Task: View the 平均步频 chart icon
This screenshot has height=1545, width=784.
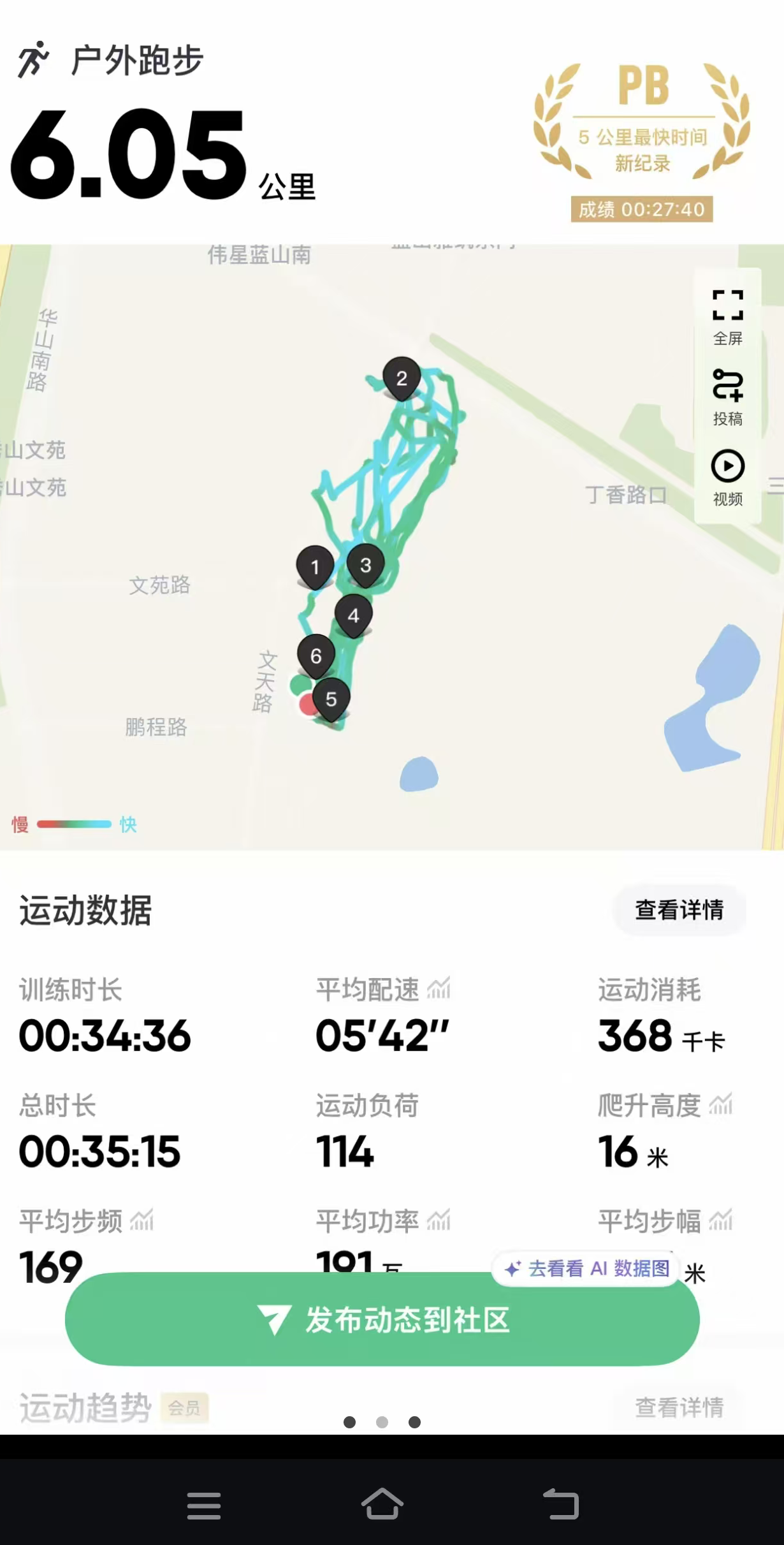Action: click(142, 1220)
